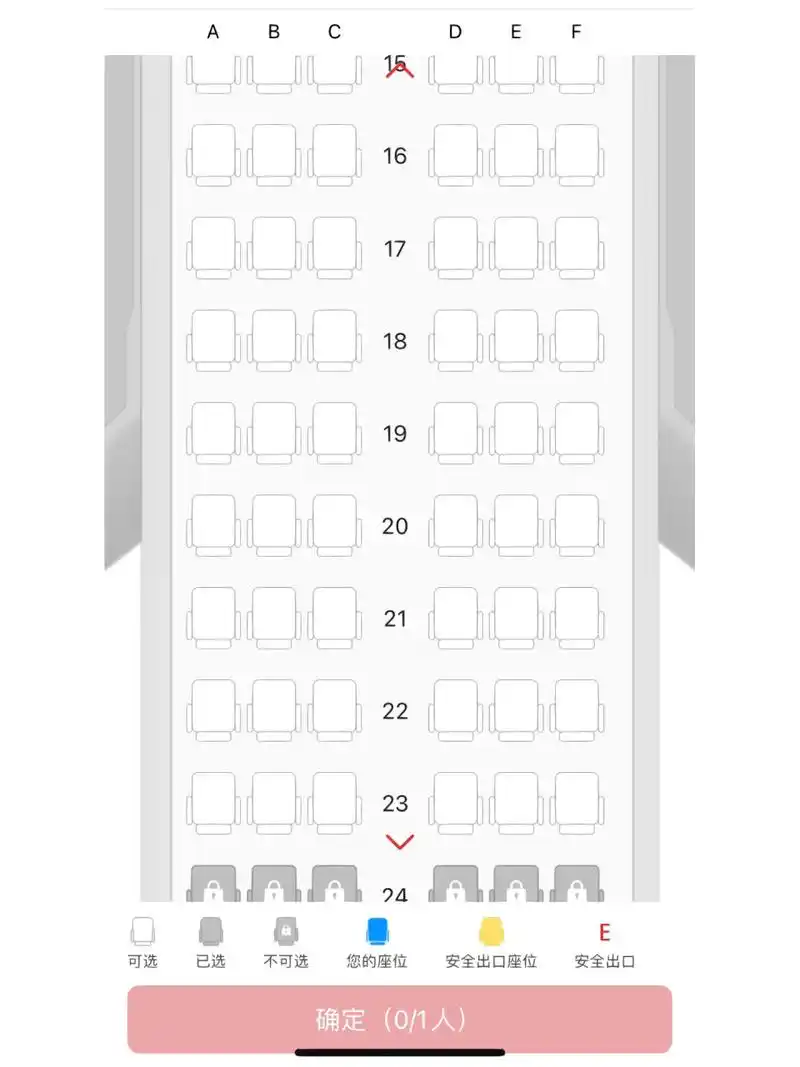Choose seat 20B
The image size is (800, 1067).
click(274, 523)
